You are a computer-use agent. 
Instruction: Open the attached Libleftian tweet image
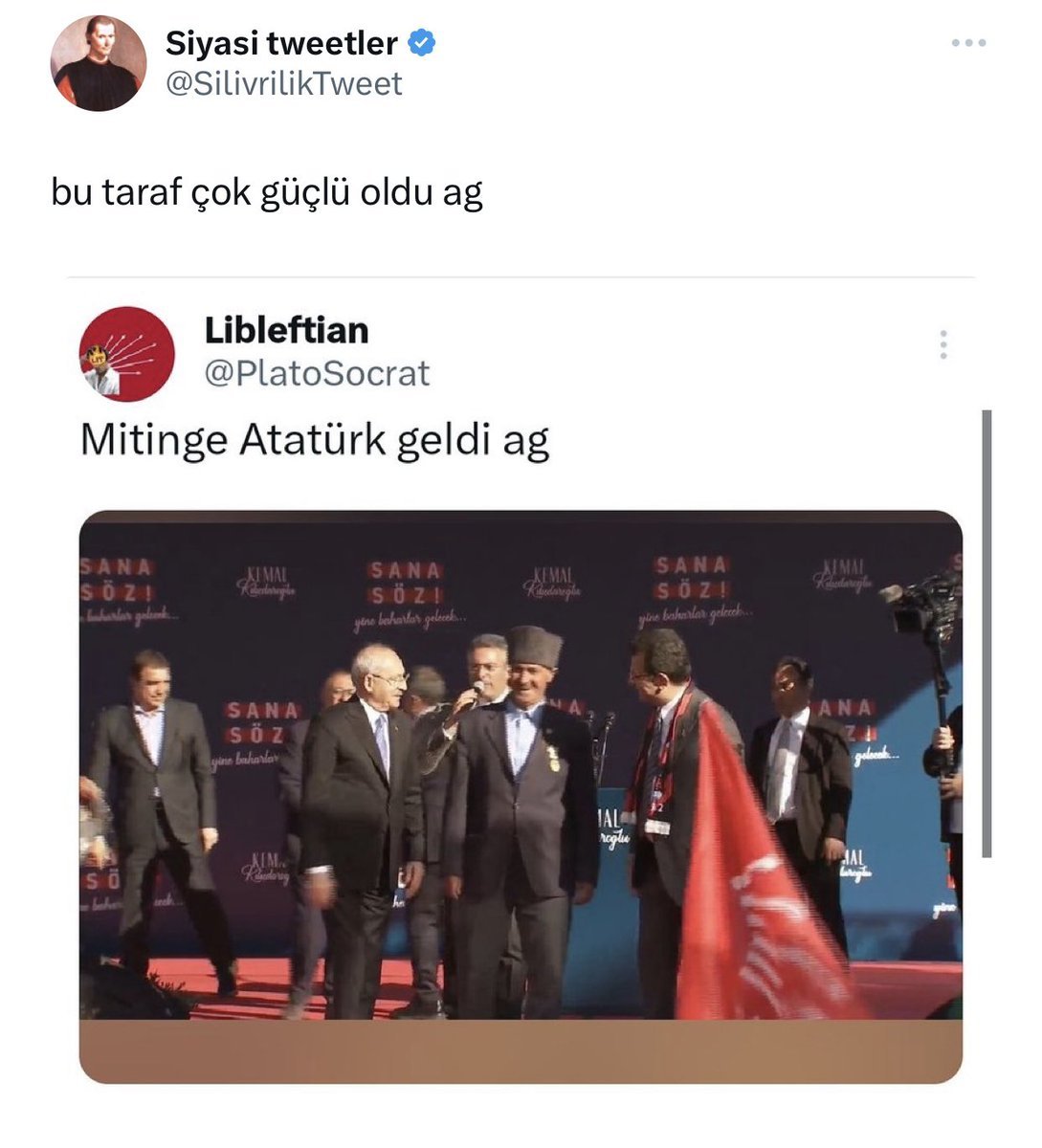pyautogui.click(x=520, y=765)
